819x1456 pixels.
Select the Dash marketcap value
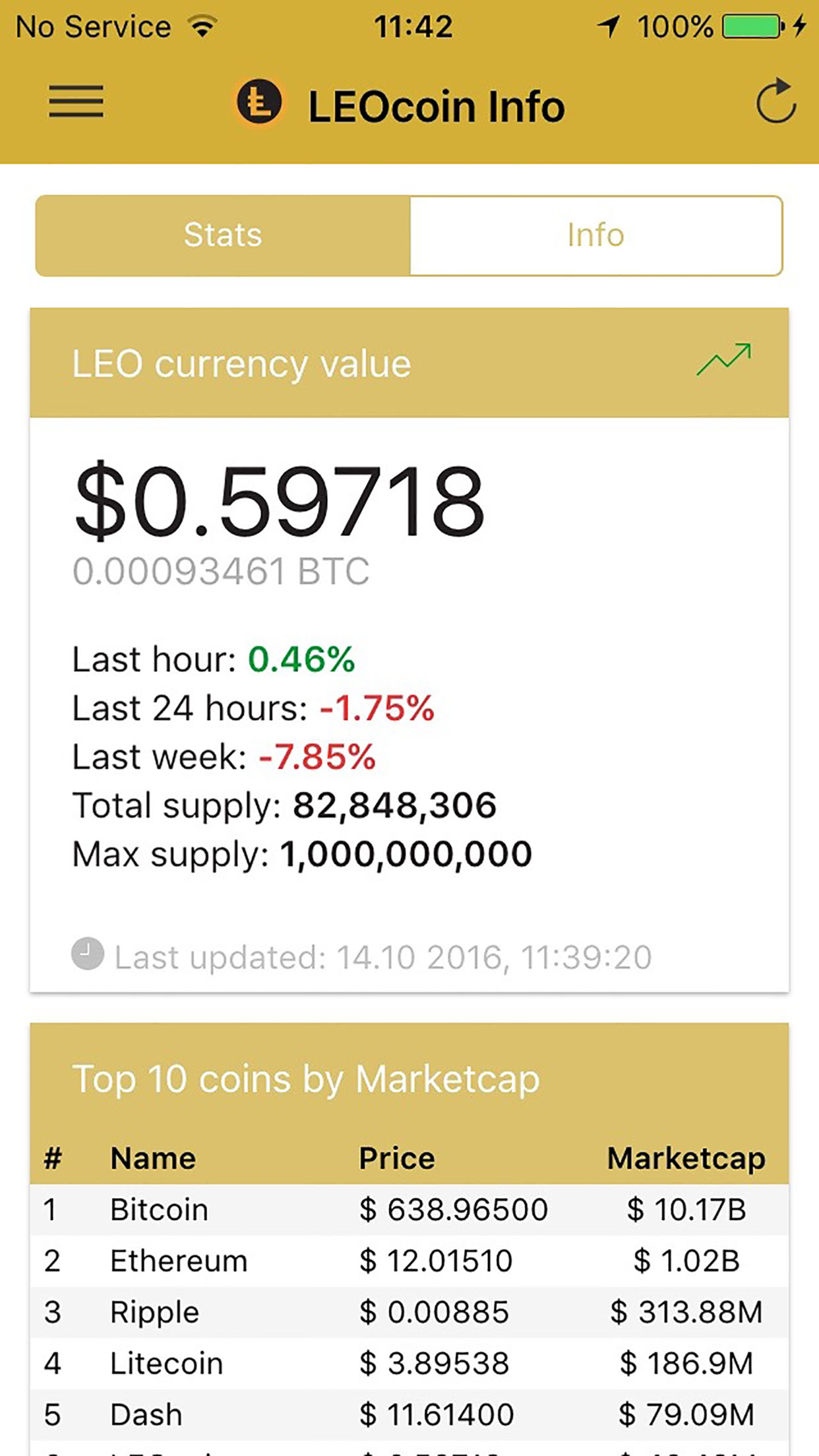pyautogui.click(x=686, y=1413)
